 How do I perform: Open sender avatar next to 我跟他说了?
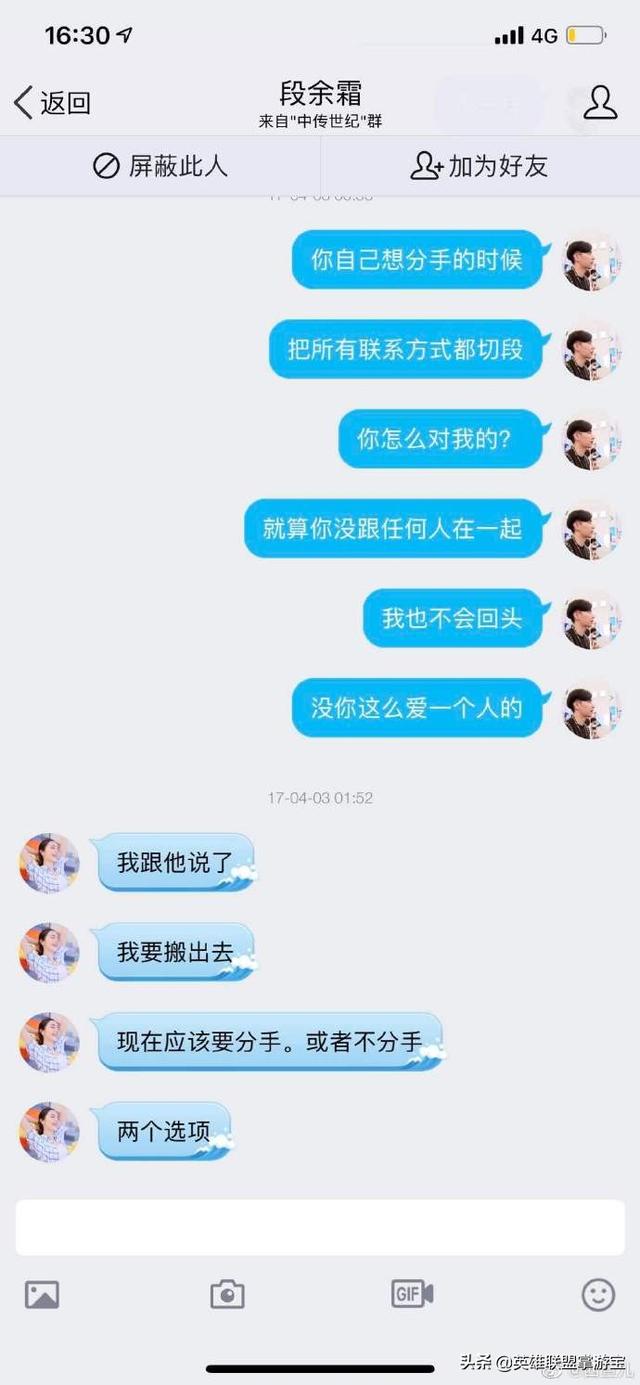(x=49, y=863)
